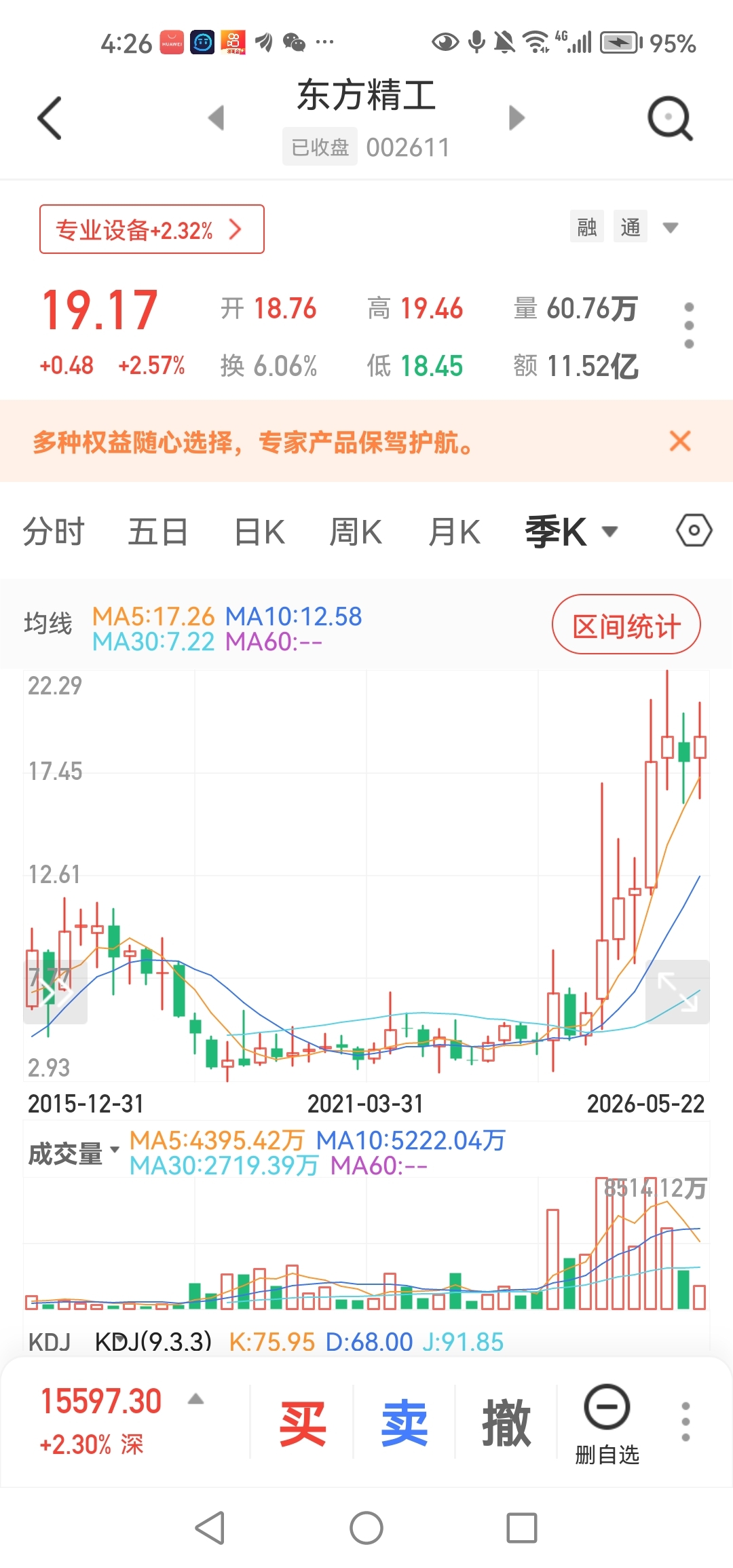
Task: Tap the red 买 buy button
Action: pos(303,1423)
